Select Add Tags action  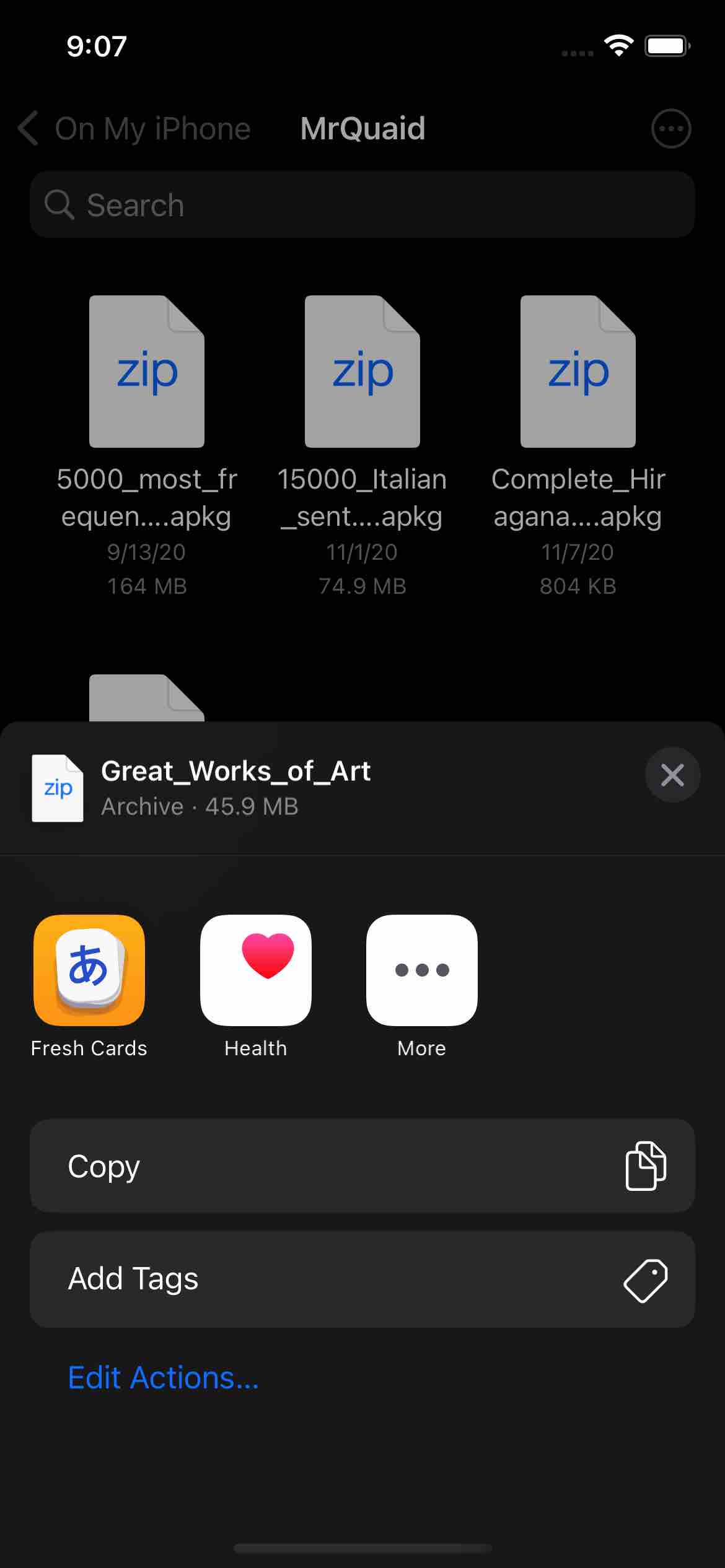point(362,1279)
